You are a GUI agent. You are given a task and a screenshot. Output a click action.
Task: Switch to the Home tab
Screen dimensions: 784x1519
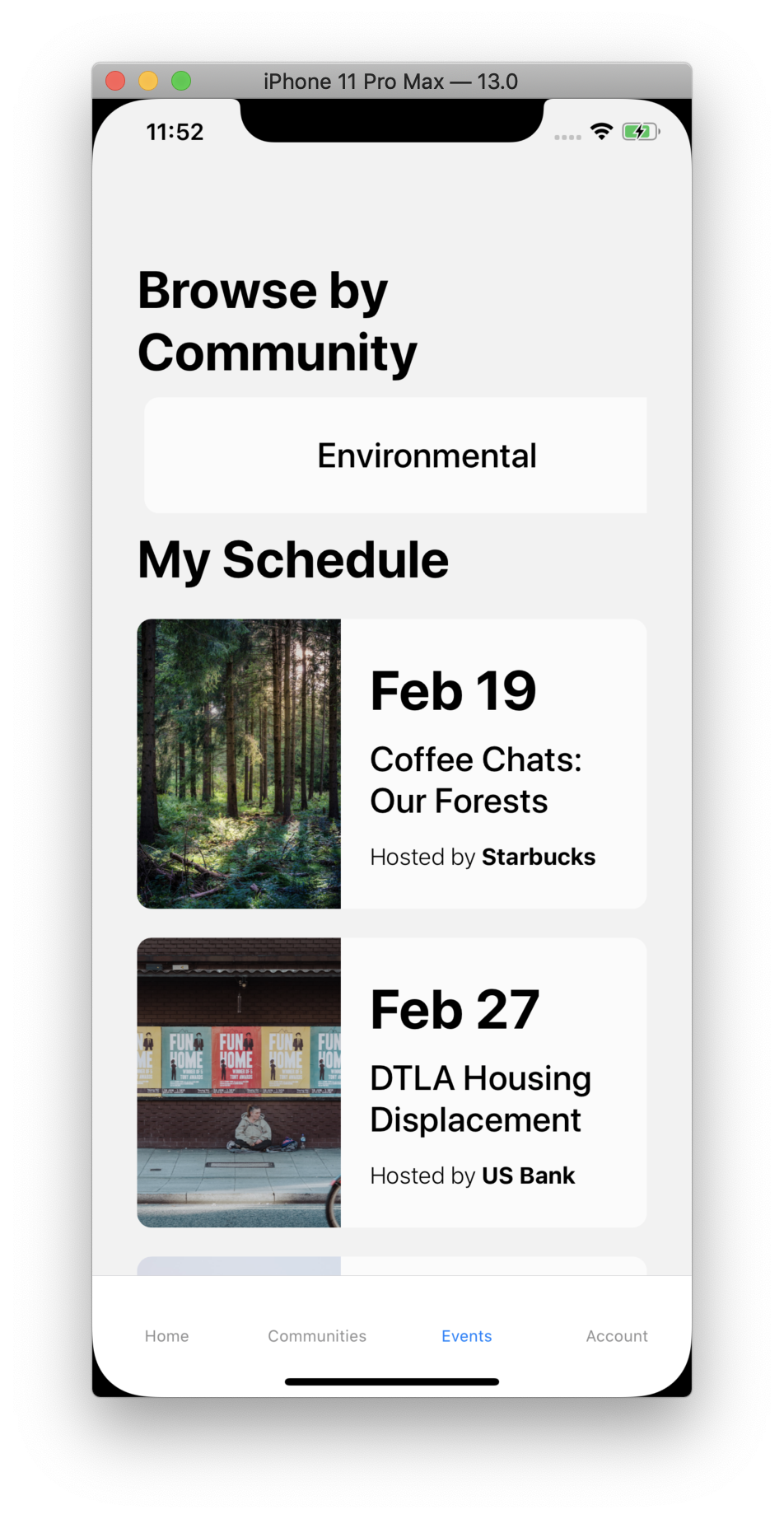coord(167,1336)
